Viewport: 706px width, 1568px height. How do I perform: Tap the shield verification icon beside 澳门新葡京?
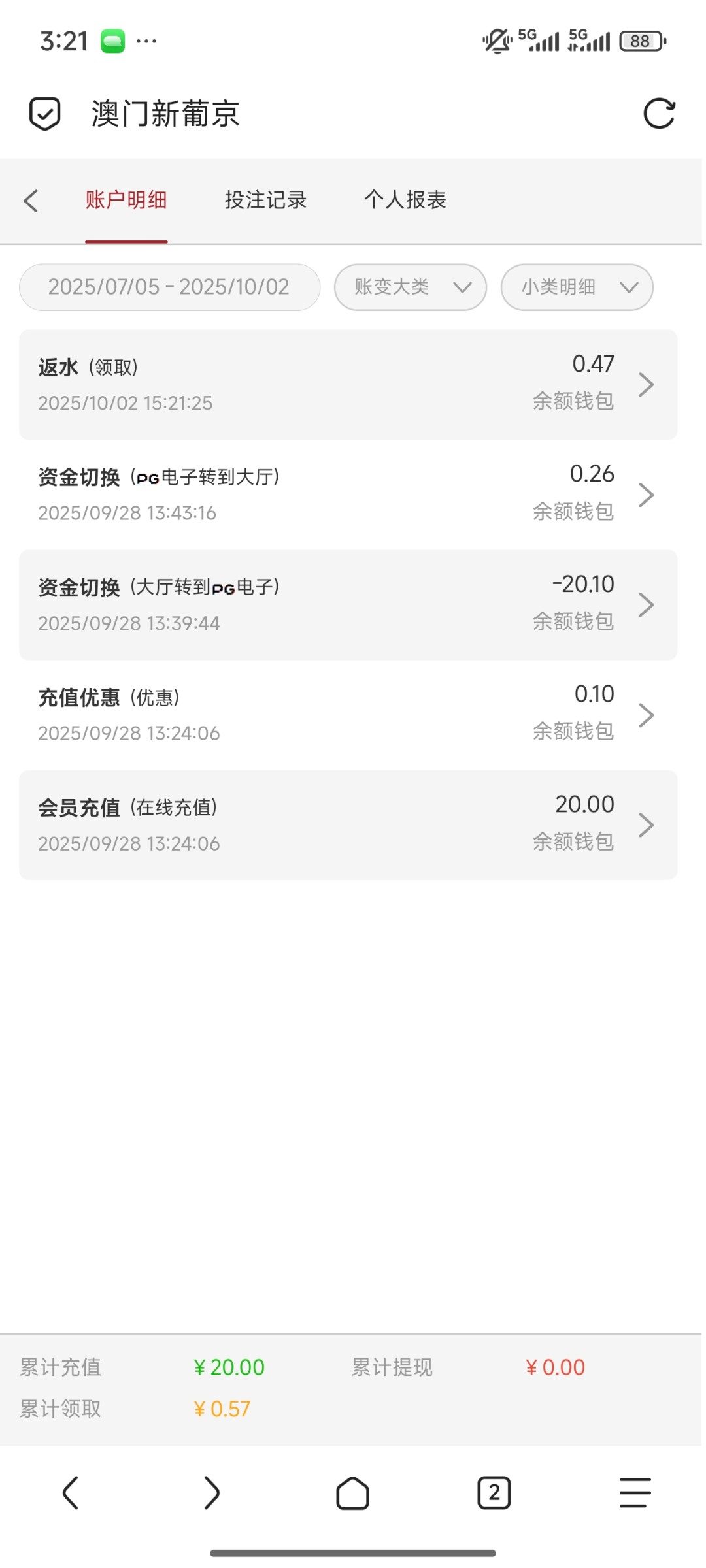(44, 114)
